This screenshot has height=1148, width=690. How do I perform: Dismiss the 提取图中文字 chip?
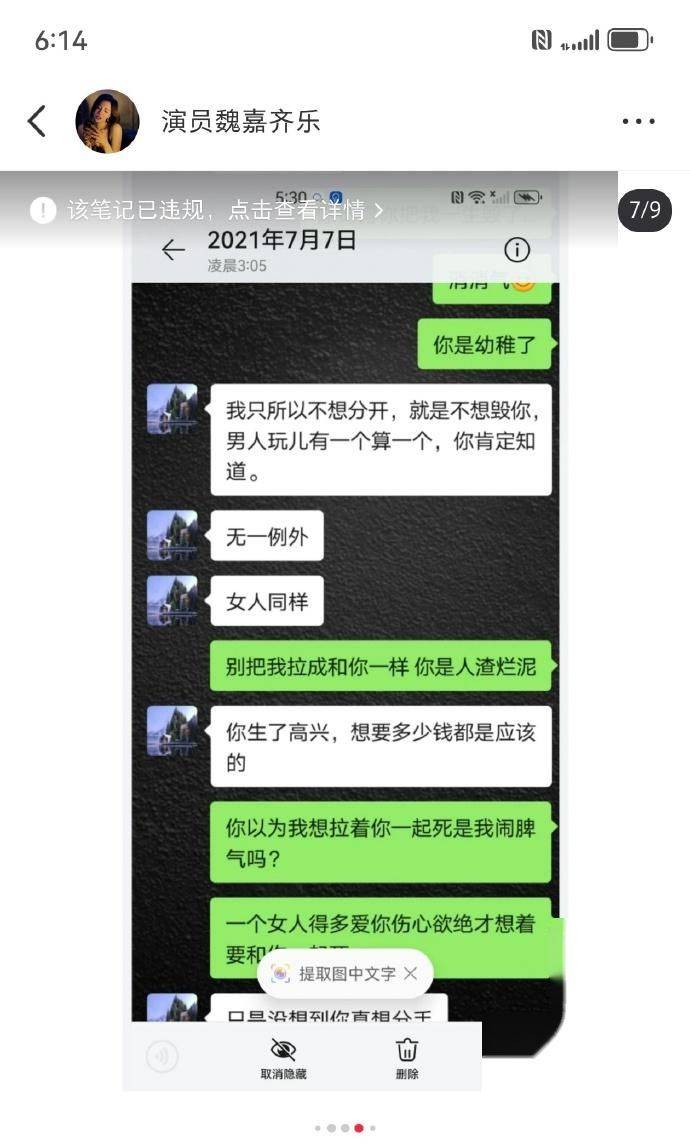click(x=410, y=973)
